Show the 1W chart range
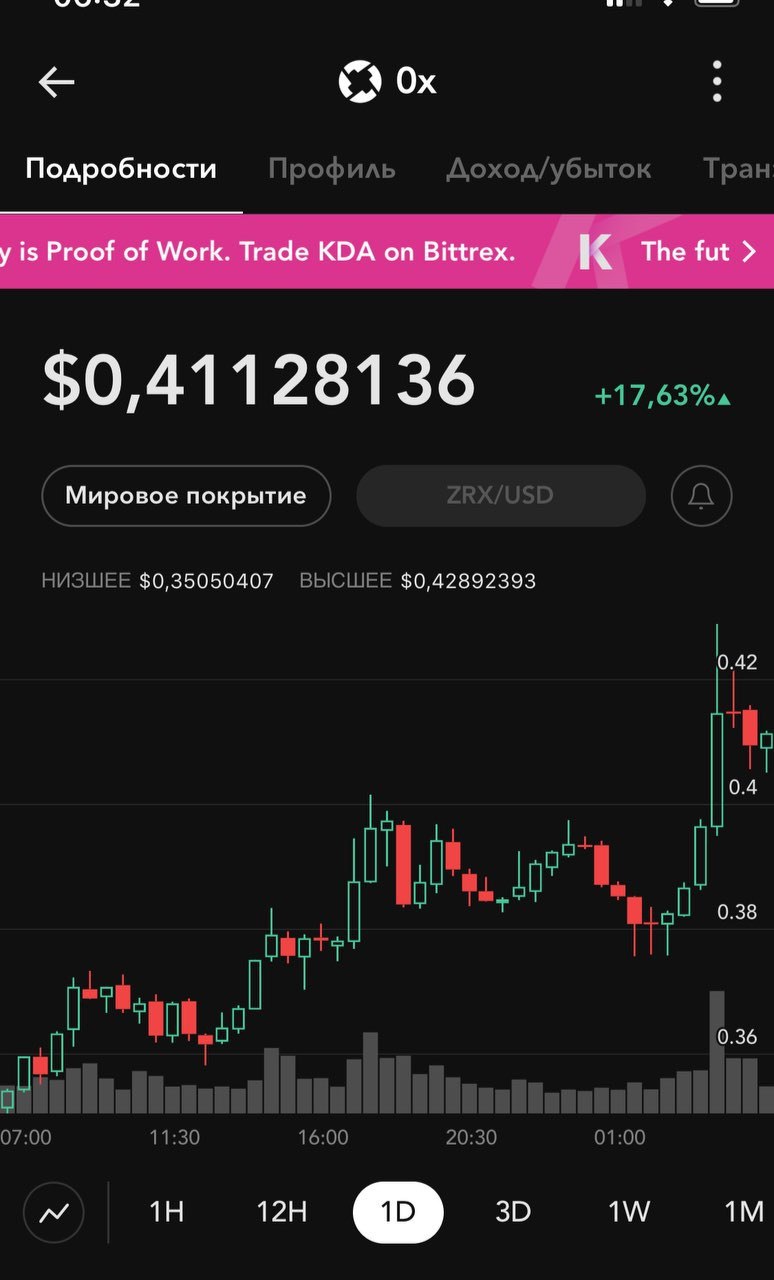Image resolution: width=774 pixels, height=1280 pixels. click(629, 1213)
